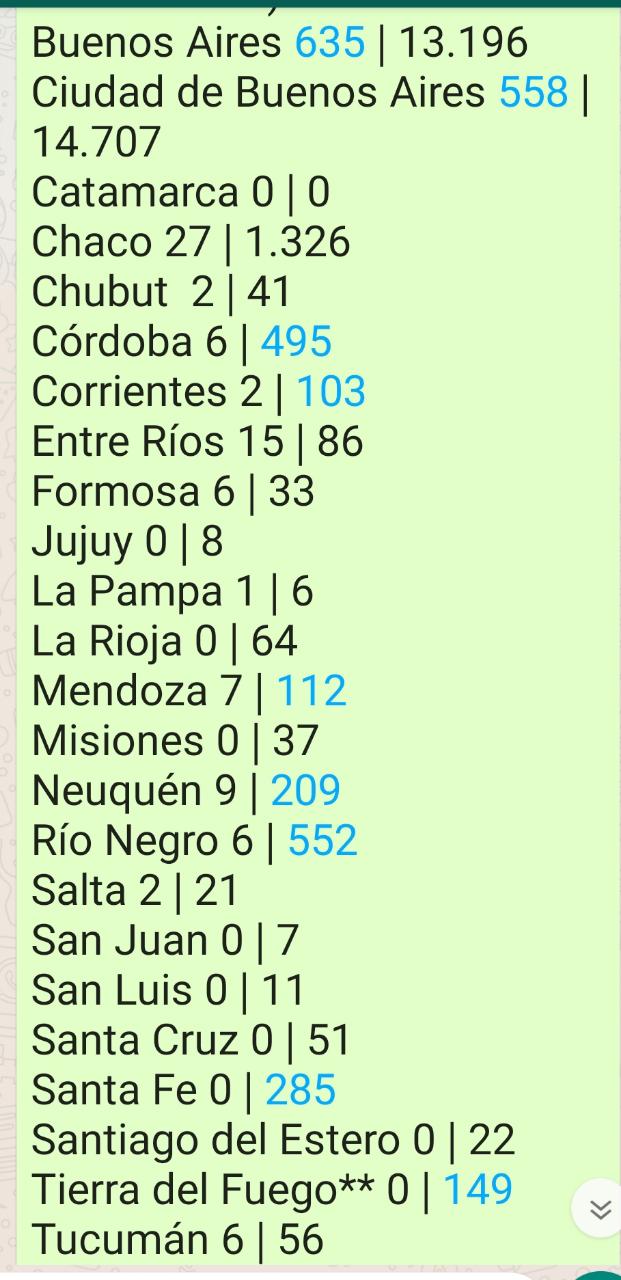Open the linked number 149 for Tierra del Fuego
Viewport: 621px width, 1280px height.
point(477,1190)
